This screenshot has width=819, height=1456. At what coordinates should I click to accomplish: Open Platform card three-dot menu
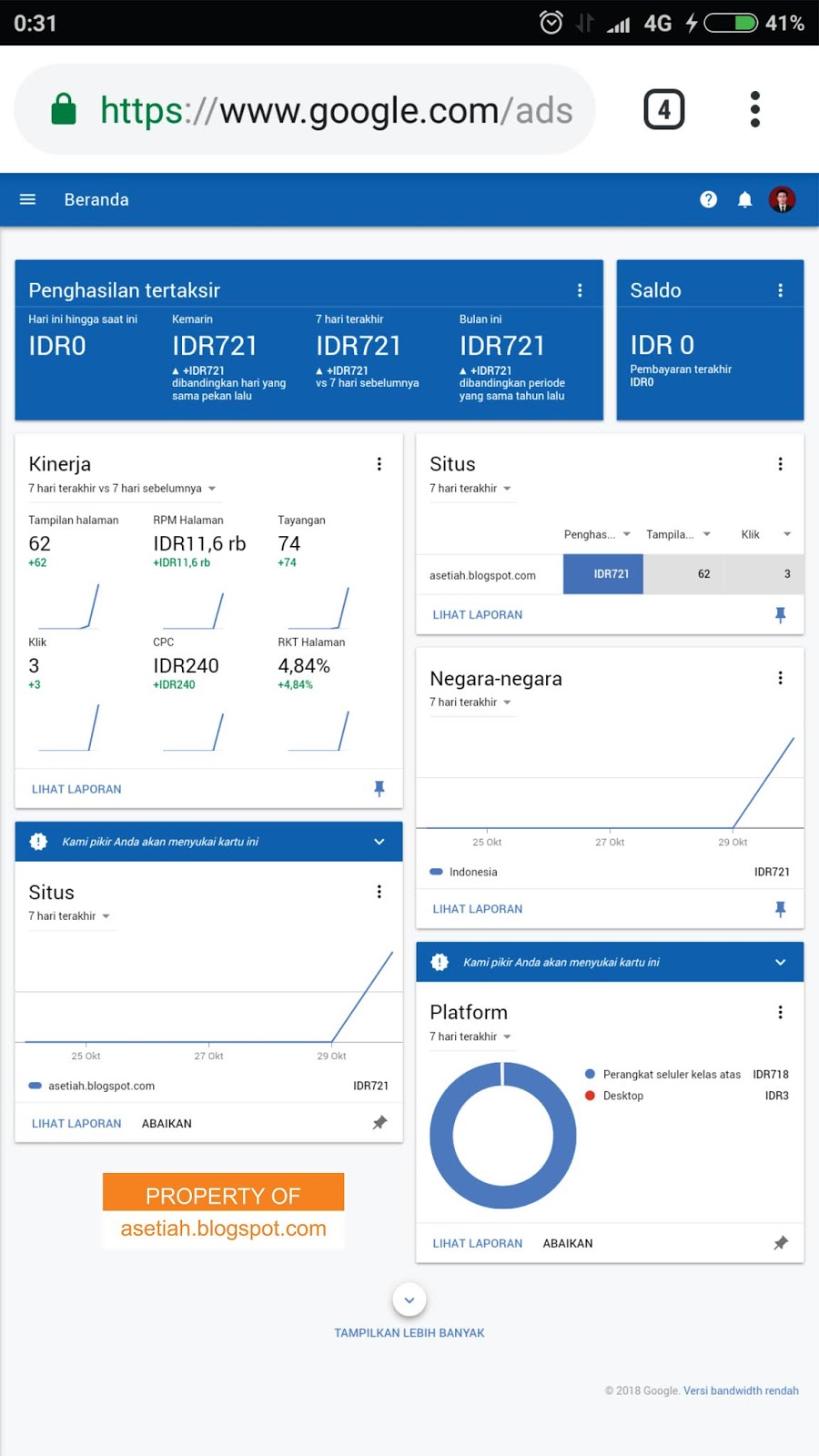(780, 1012)
